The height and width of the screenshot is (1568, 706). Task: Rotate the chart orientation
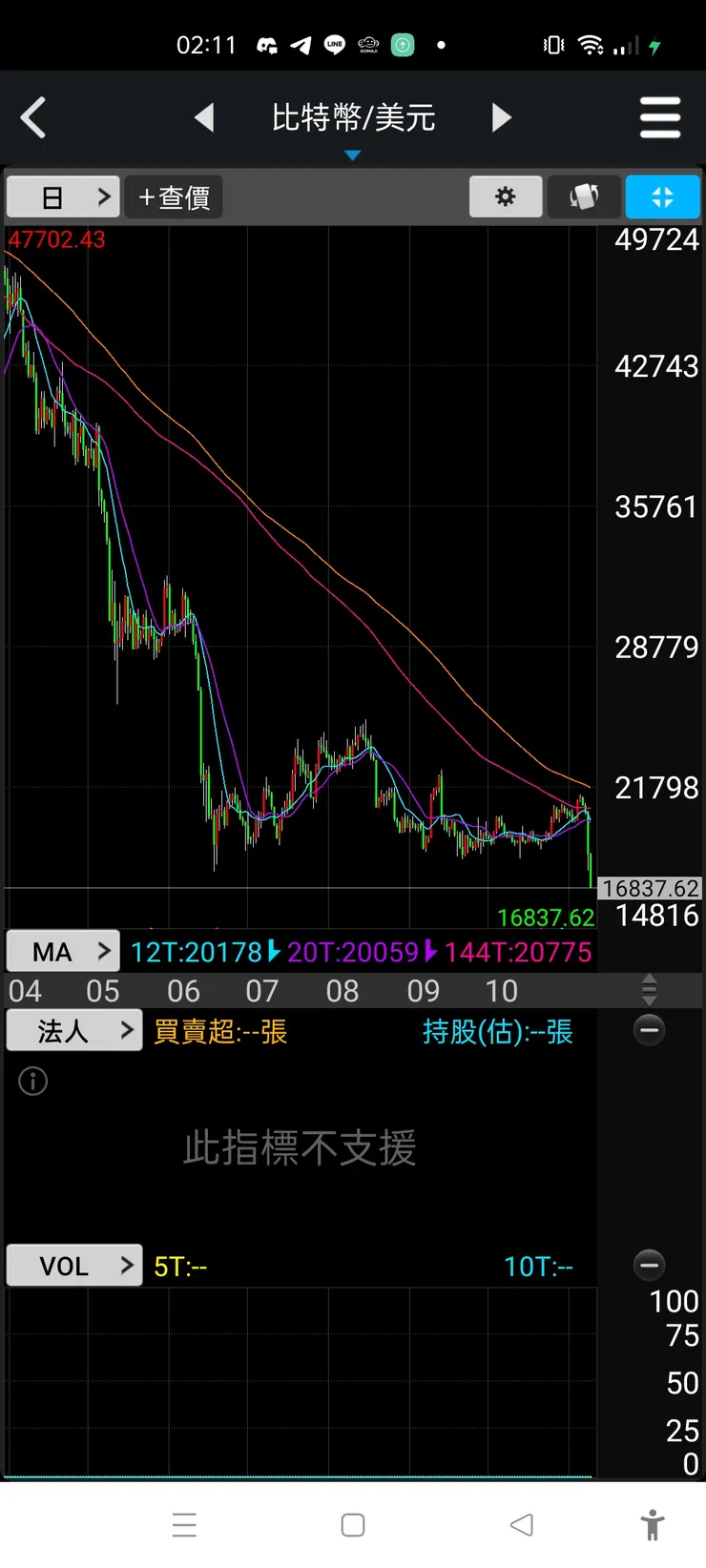click(584, 197)
